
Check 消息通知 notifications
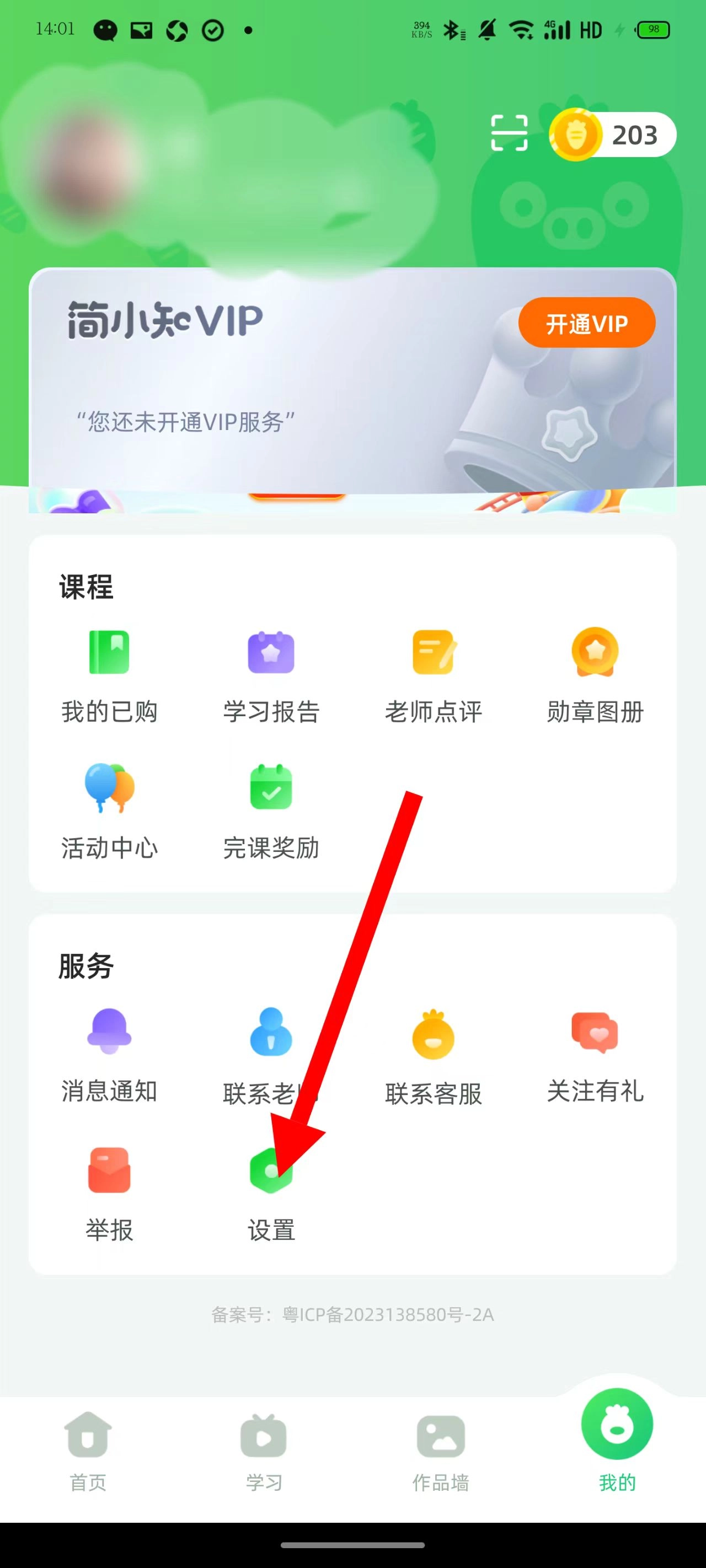[109, 1055]
